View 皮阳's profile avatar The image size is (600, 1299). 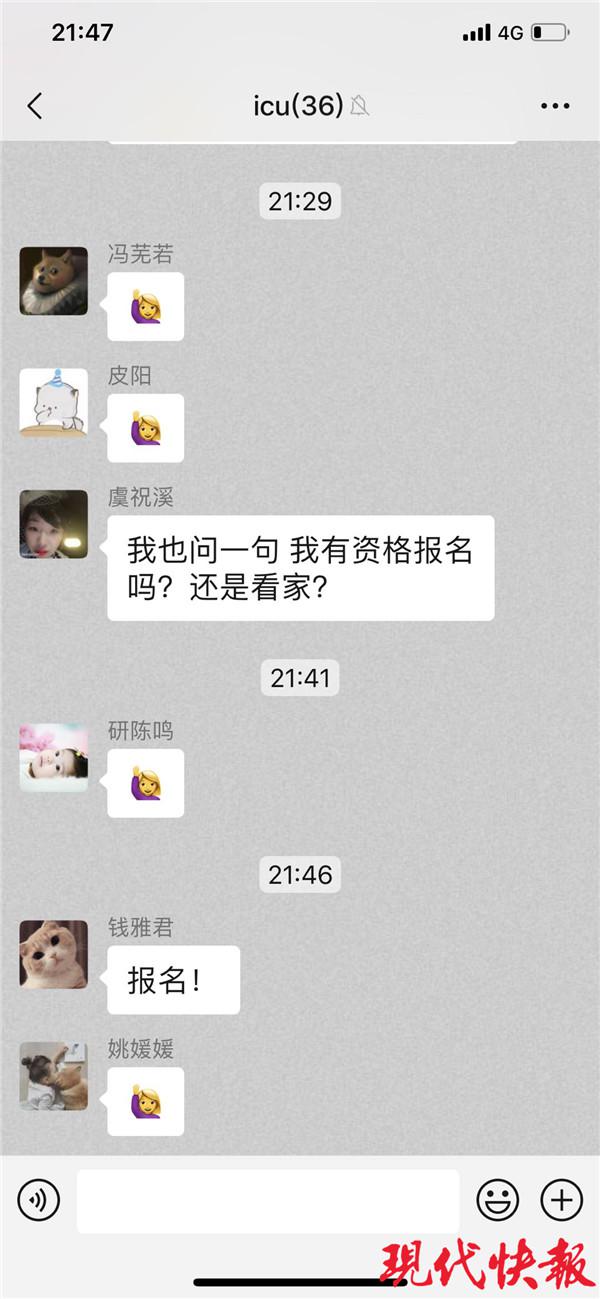[x=54, y=403]
